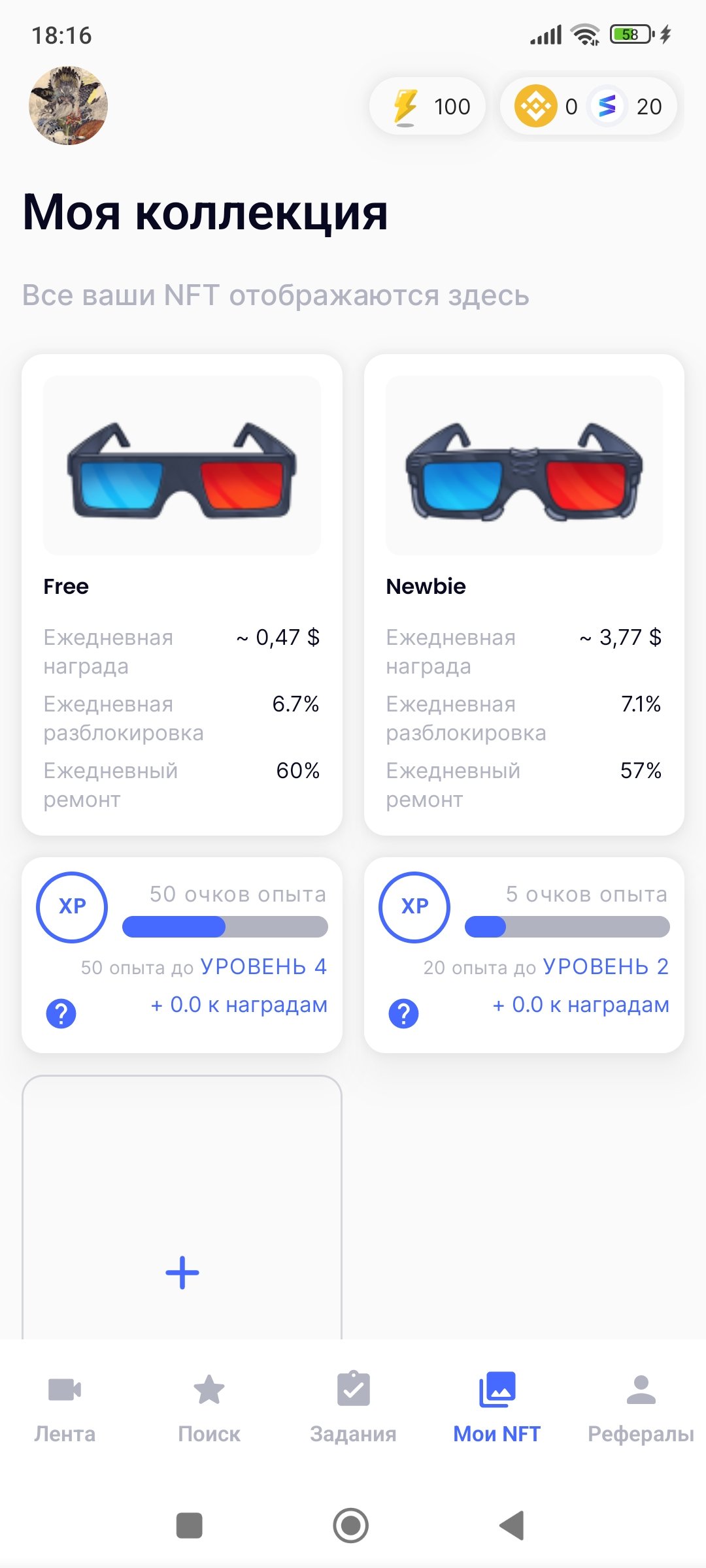Select the Мои NFT tab
706x1568 pixels.
click(497, 1408)
